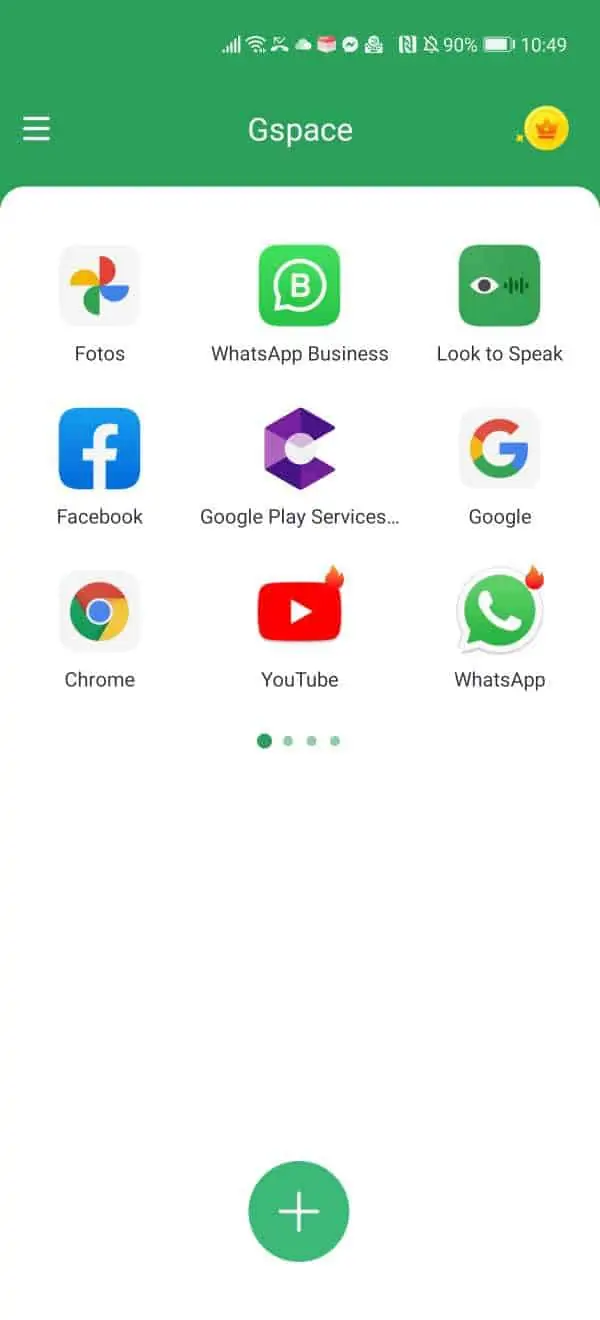Launch the Google app

point(499,449)
